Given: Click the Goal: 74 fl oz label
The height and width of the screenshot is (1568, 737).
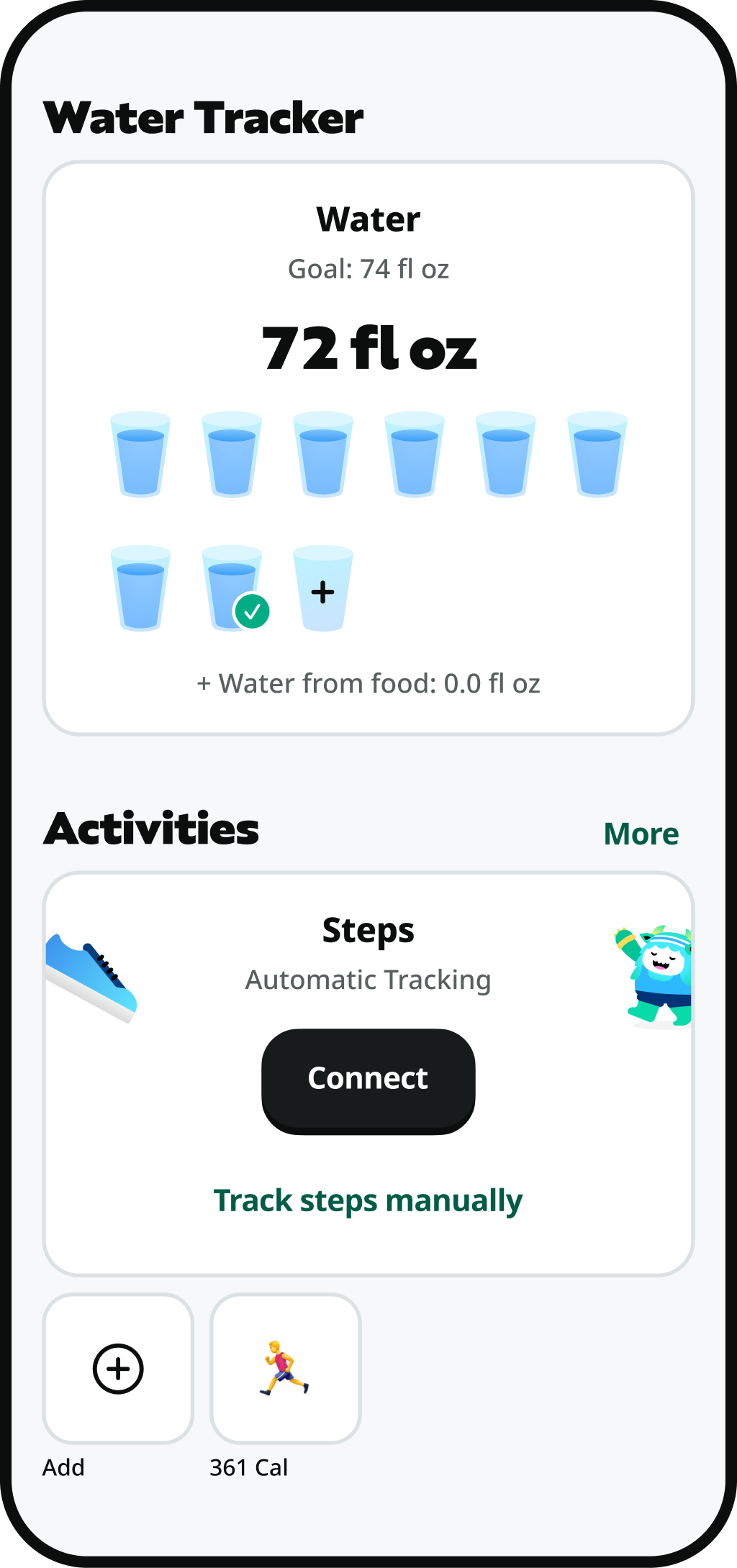Looking at the screenshot, I should coord(368,268).
